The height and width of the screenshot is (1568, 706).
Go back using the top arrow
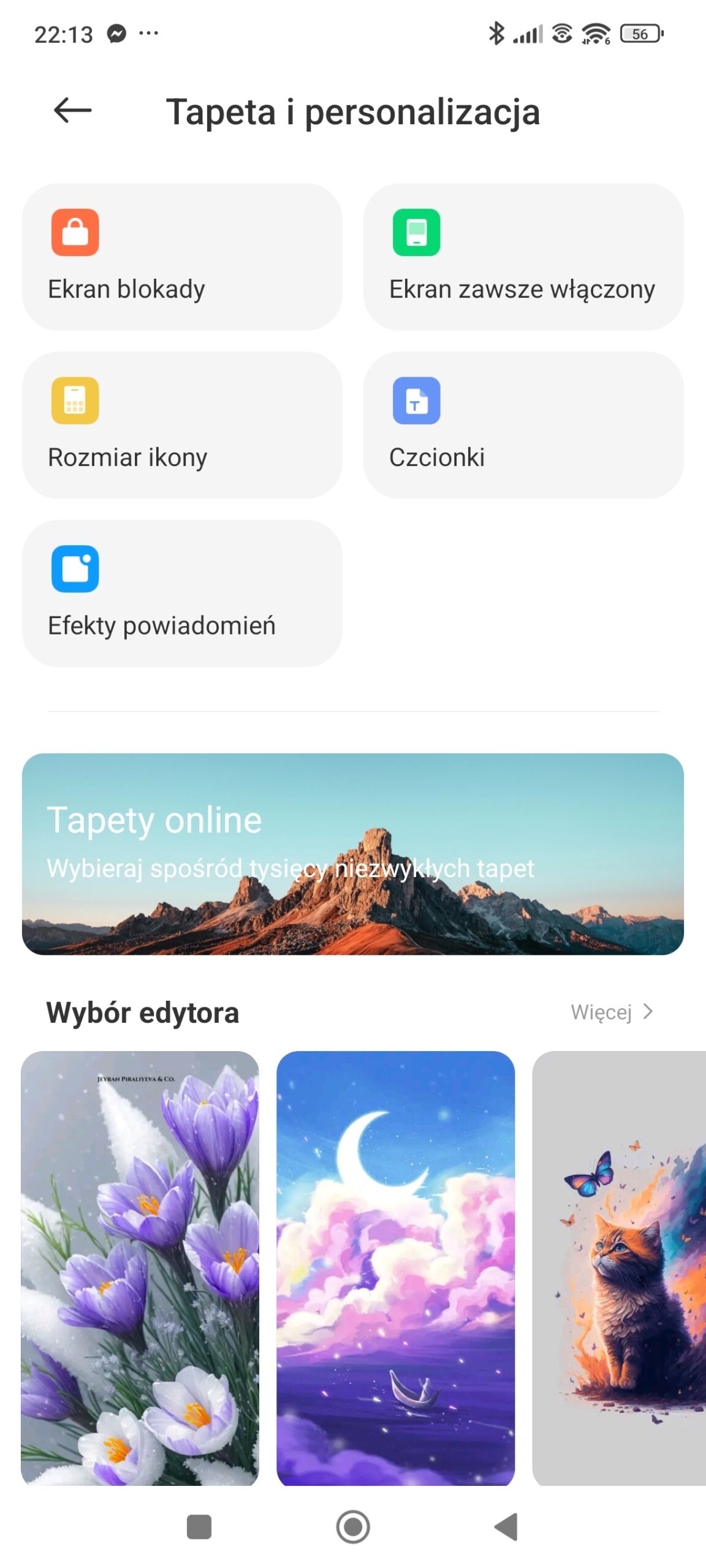[x=72, y=111]
